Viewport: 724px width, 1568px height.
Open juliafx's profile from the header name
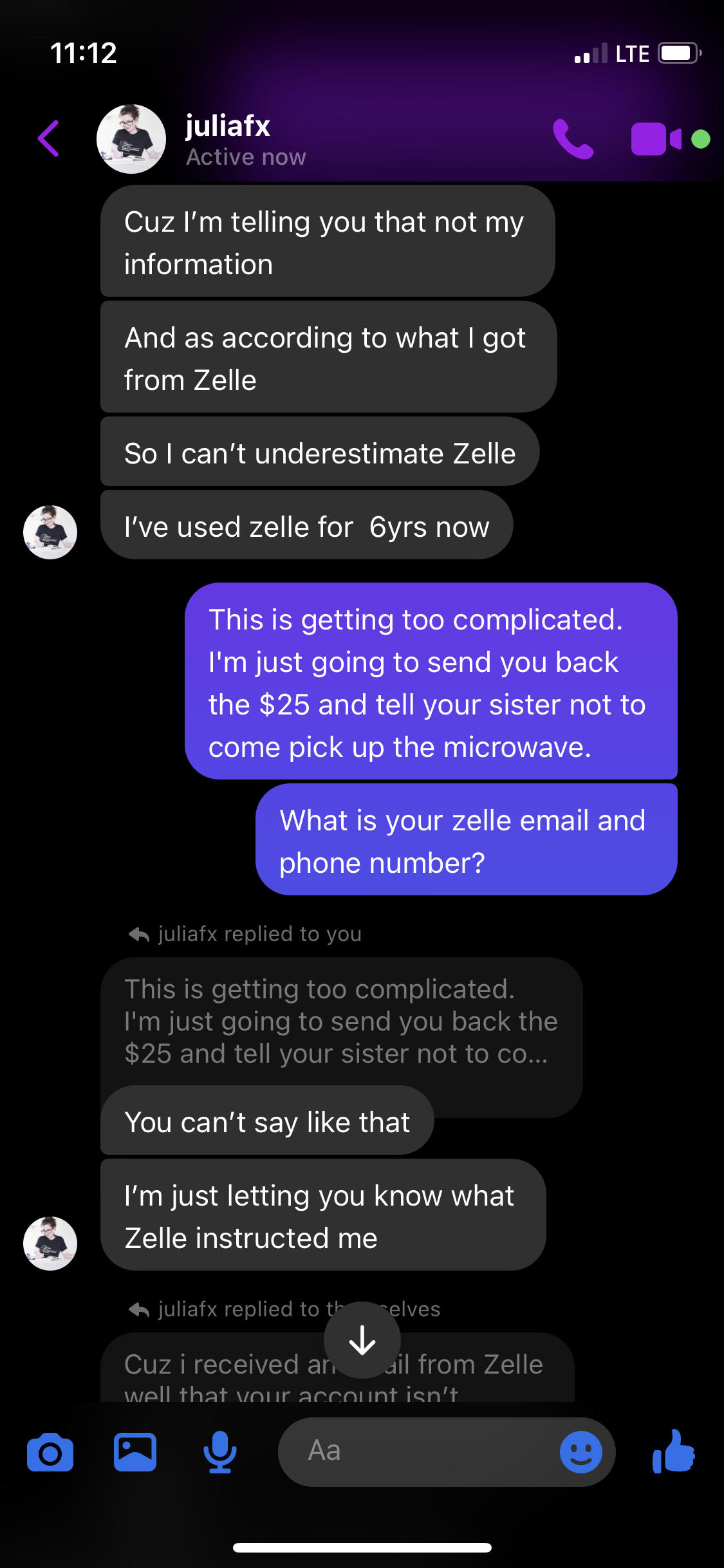227,126
